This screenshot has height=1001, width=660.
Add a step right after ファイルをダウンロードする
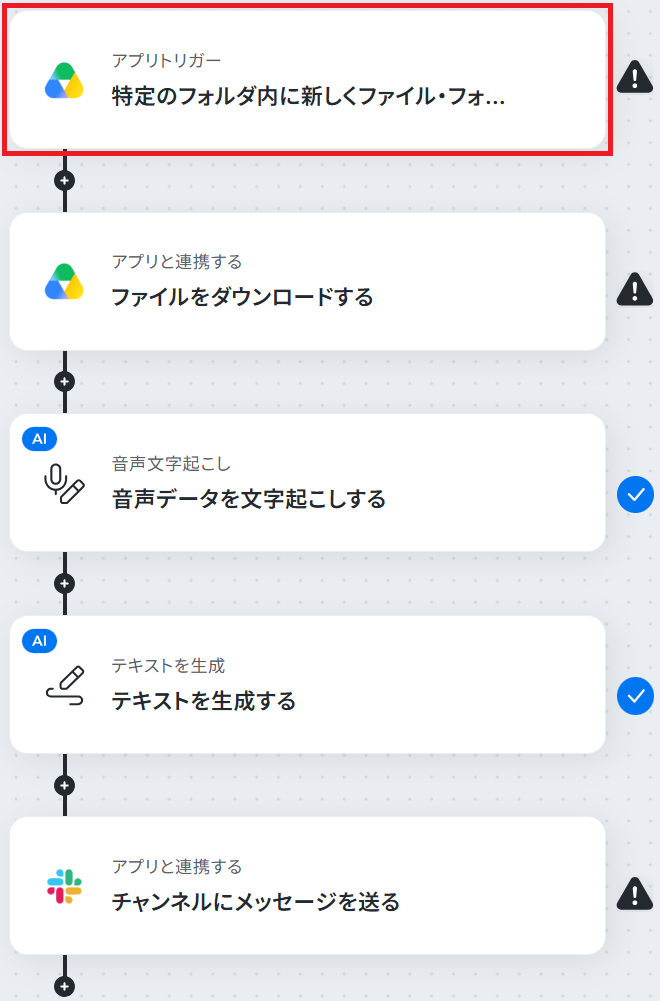[x=64, y=382]
